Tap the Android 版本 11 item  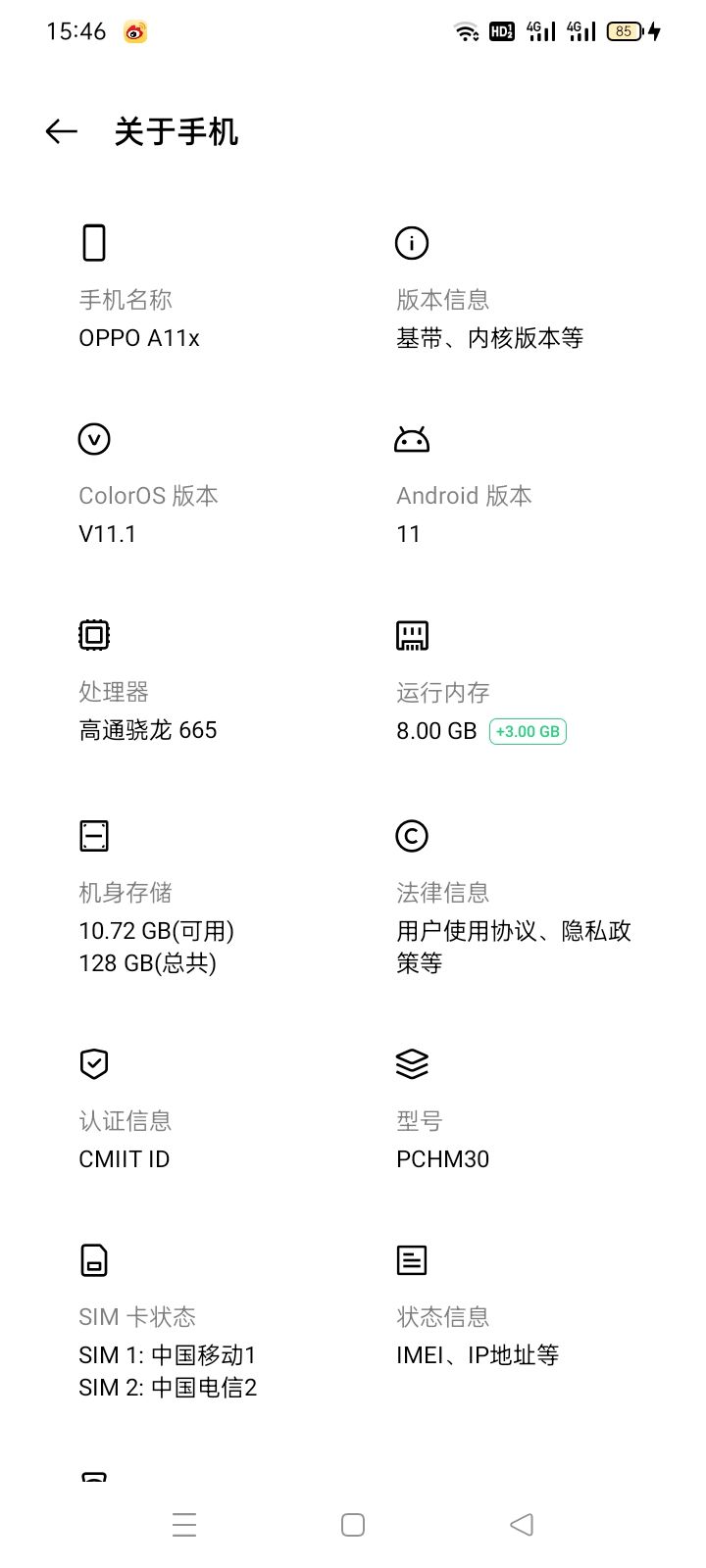point(464,514)
